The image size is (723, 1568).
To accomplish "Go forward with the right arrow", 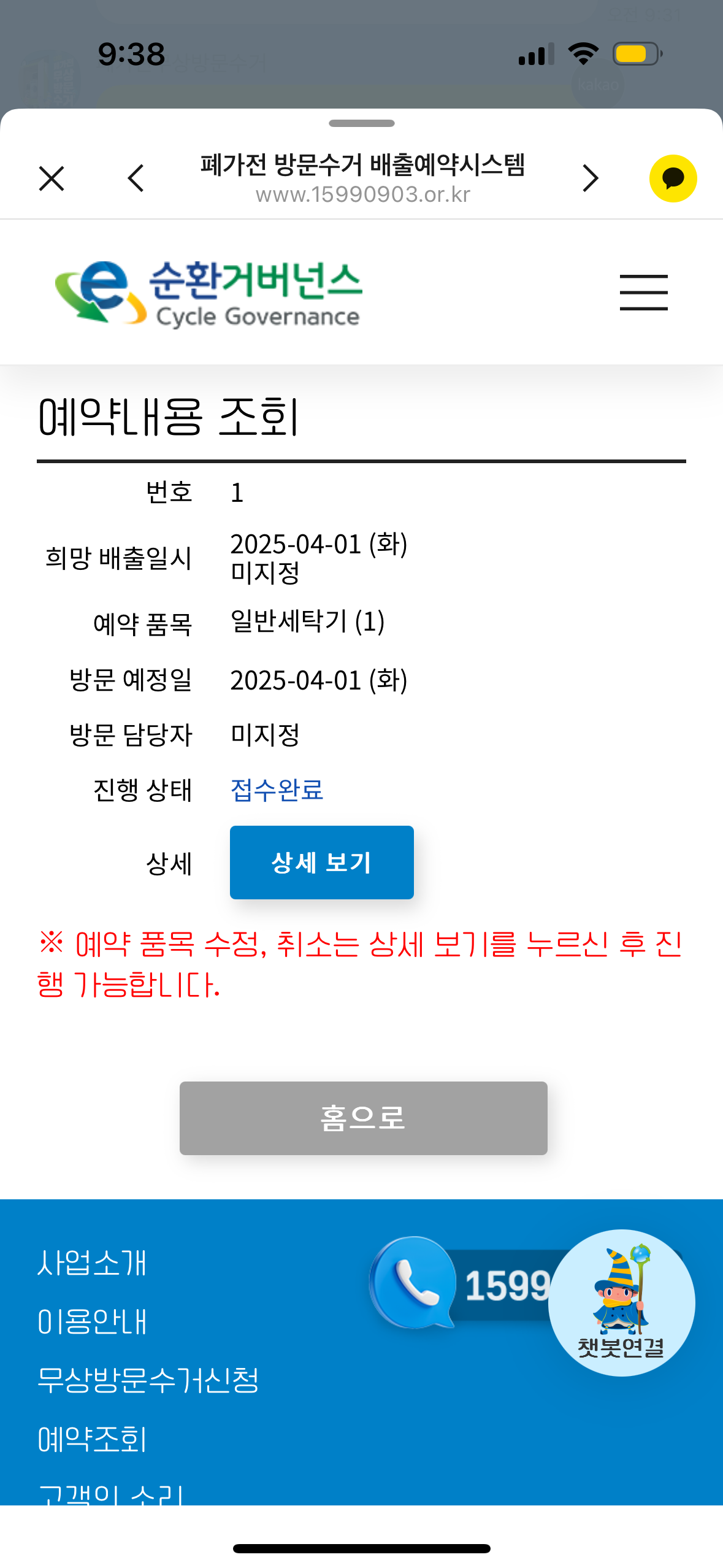I will [x=590, y=179].
